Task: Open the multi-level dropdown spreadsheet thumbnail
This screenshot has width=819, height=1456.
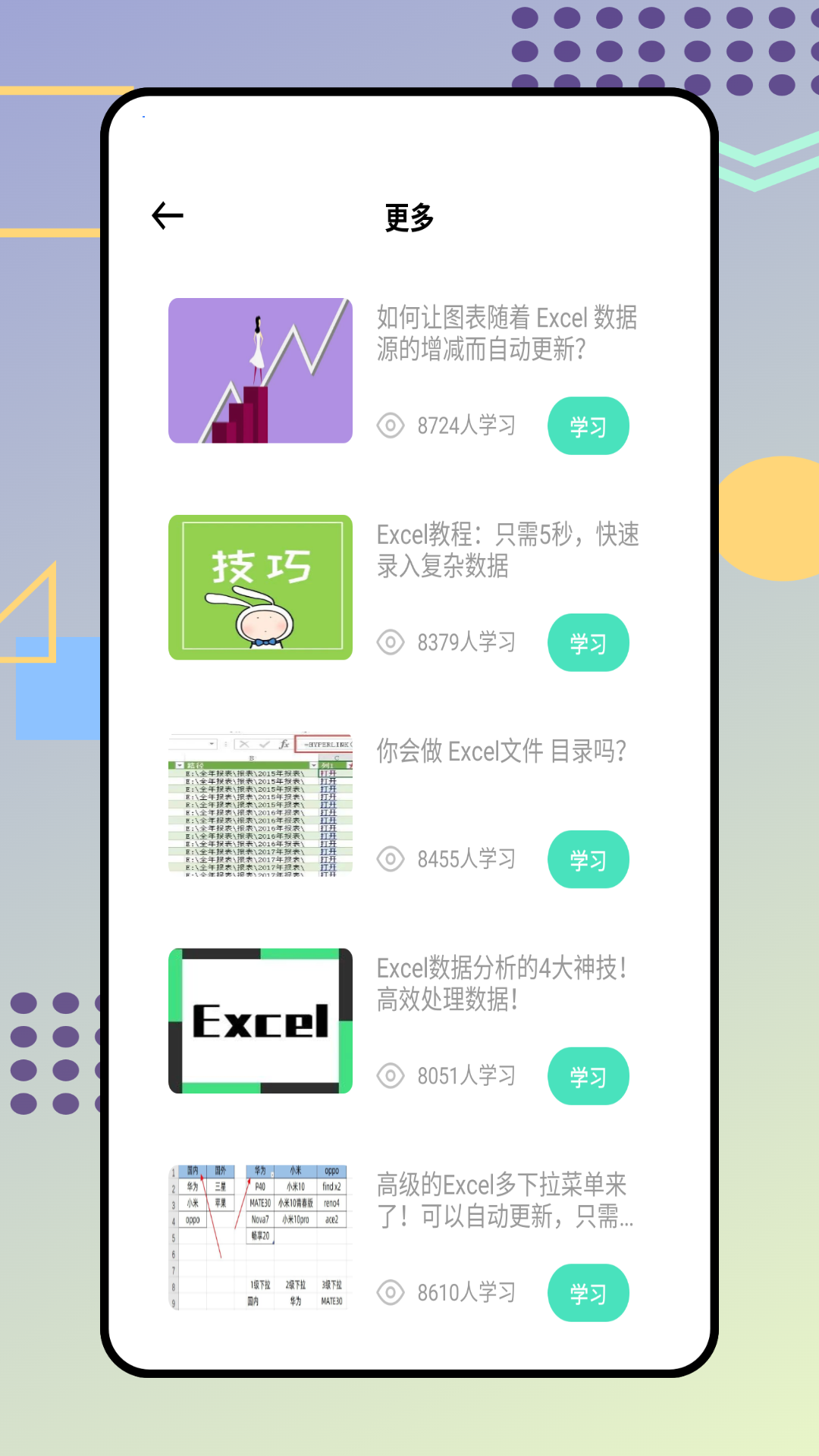Action: click(259, 1238)
